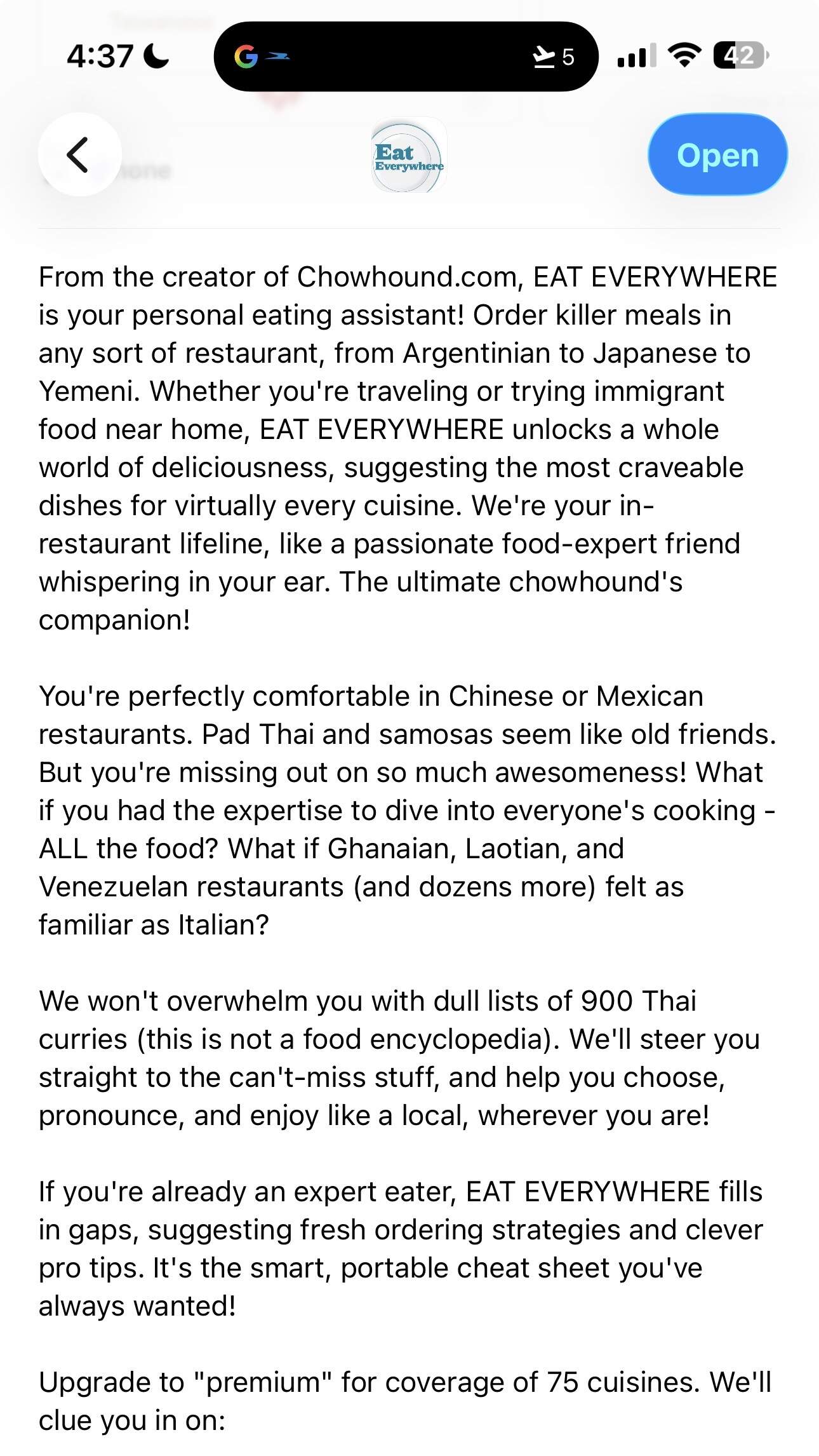Open the Eat Everywhere app
This screenshot has width=819, height=1456.
click(x=717, y=155)
